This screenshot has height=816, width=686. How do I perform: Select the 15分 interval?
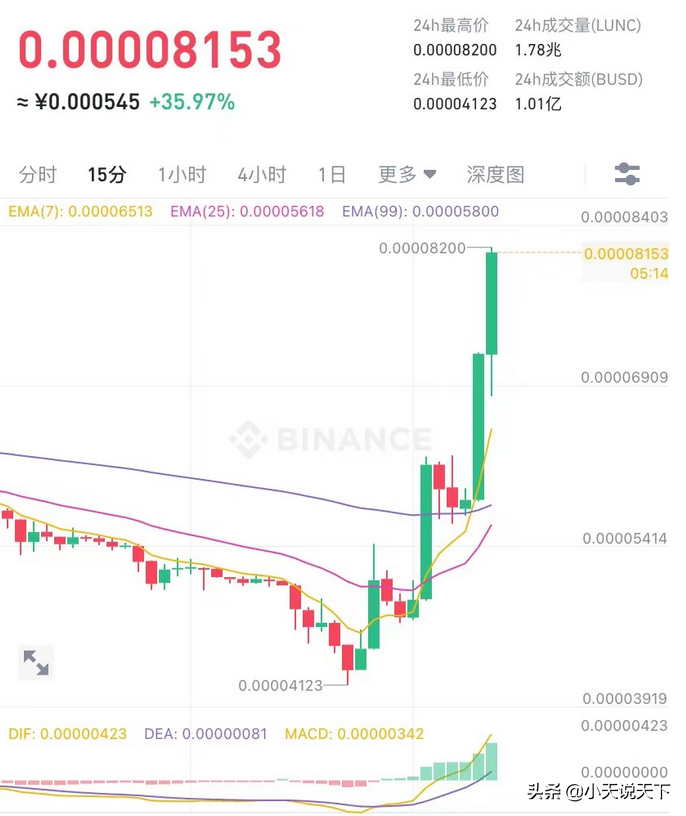[107, 175]
